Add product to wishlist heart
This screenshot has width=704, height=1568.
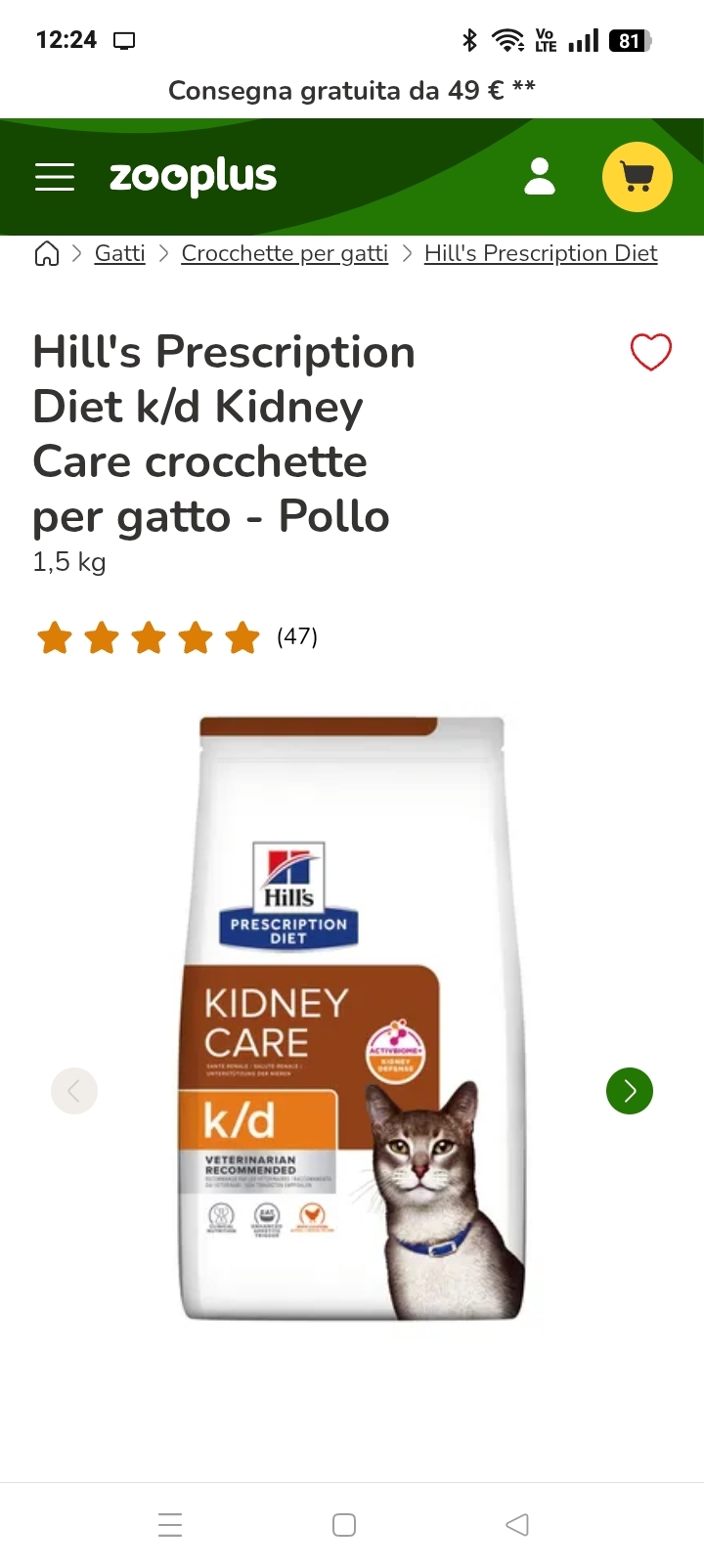click(x=650, y=352)
